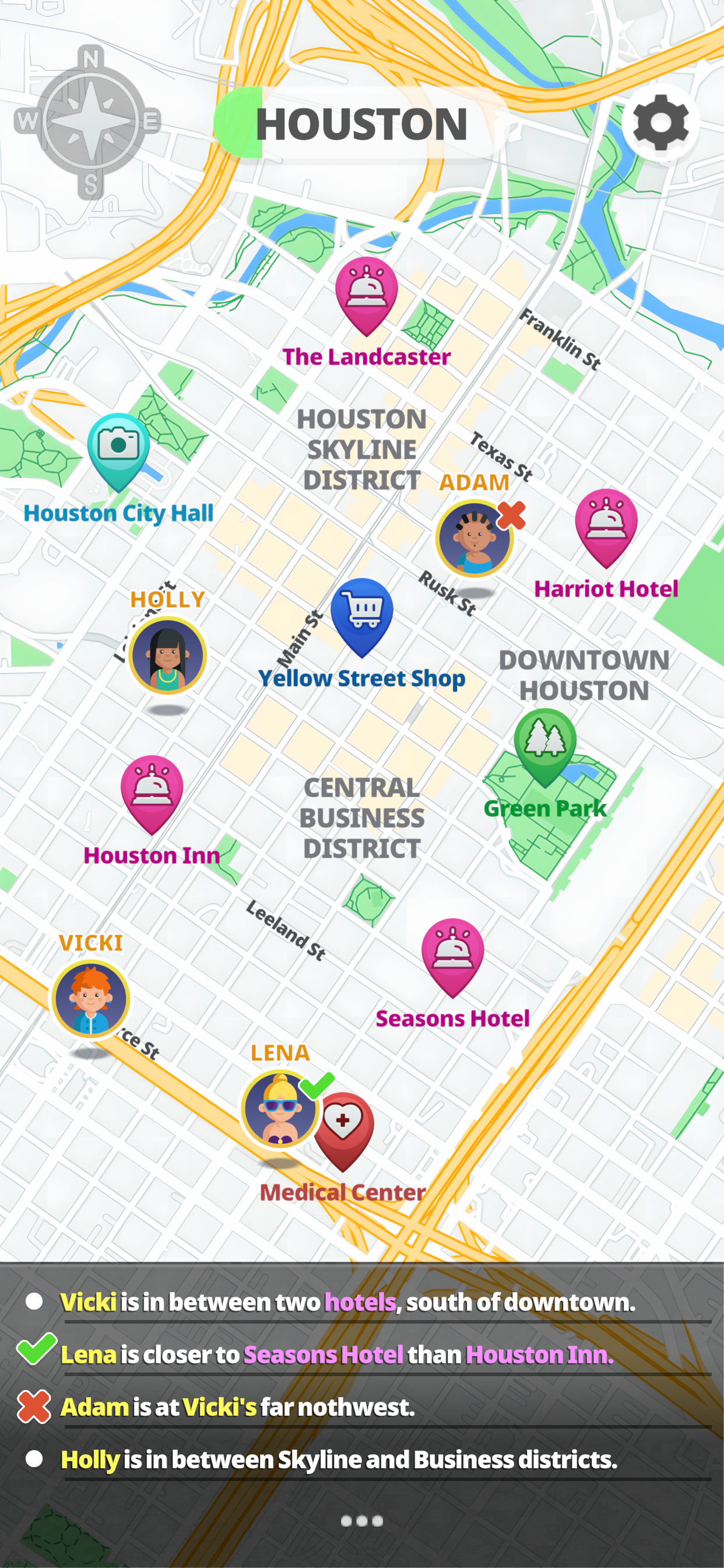
Task: Tap the Houston City Hall camera pin
Action: point(119,446)
